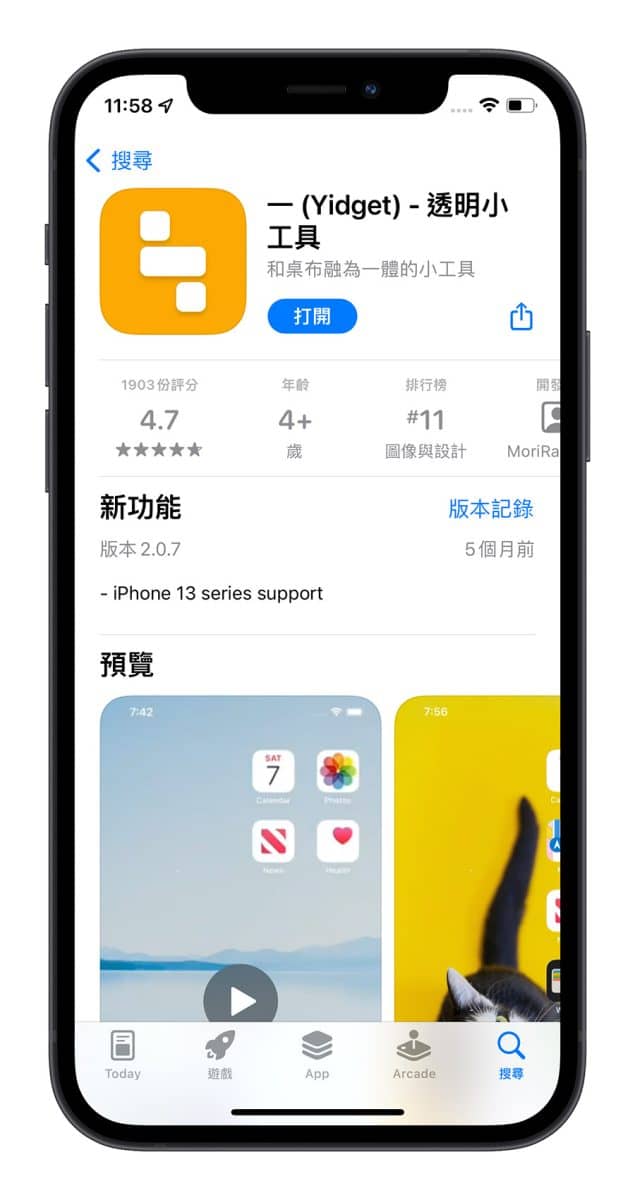Tap the 打開 button for Yidget
635x1200 pixels.
312,317
